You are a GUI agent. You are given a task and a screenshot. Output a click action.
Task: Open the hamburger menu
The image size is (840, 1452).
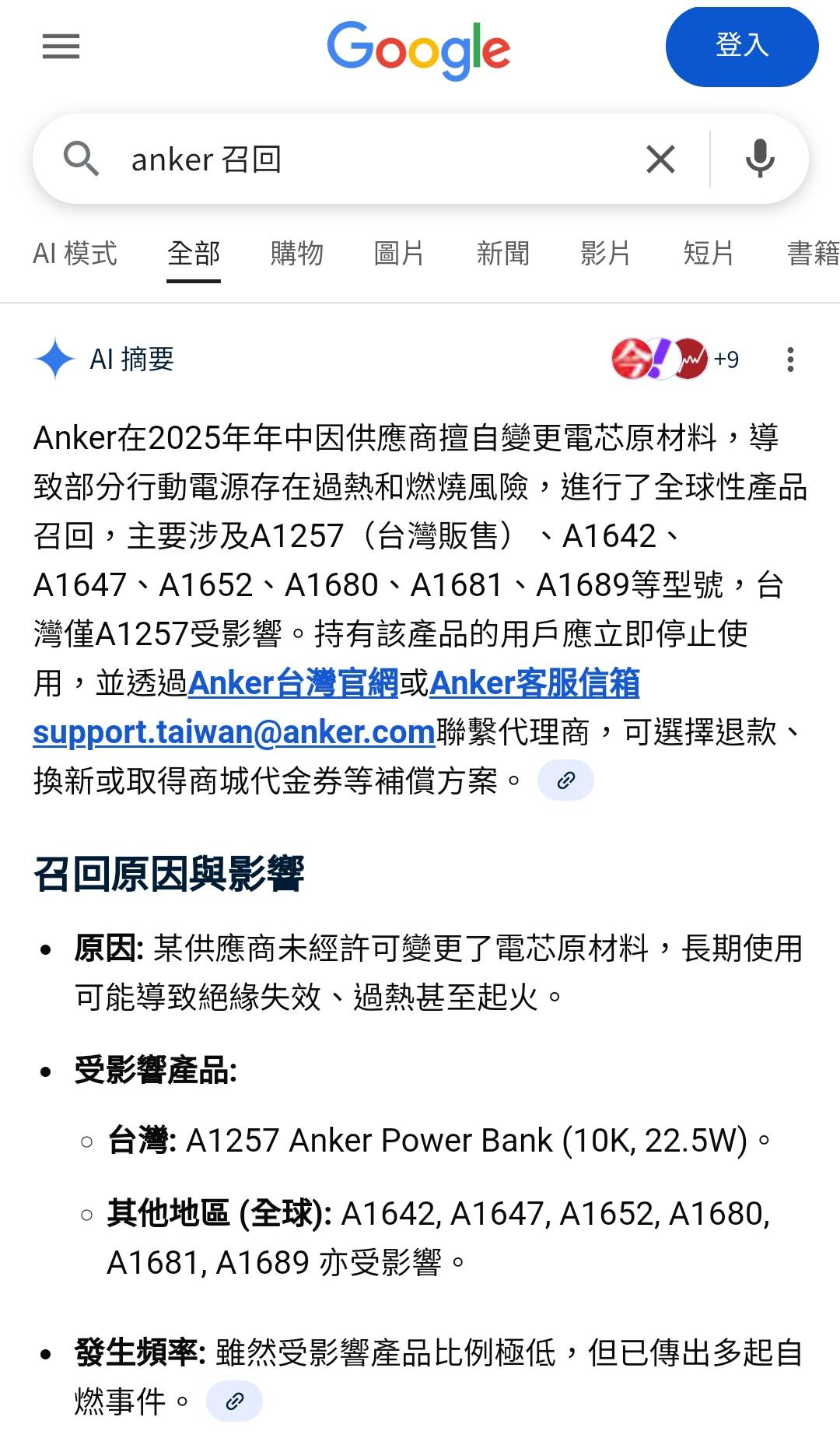tap(61, 47)
